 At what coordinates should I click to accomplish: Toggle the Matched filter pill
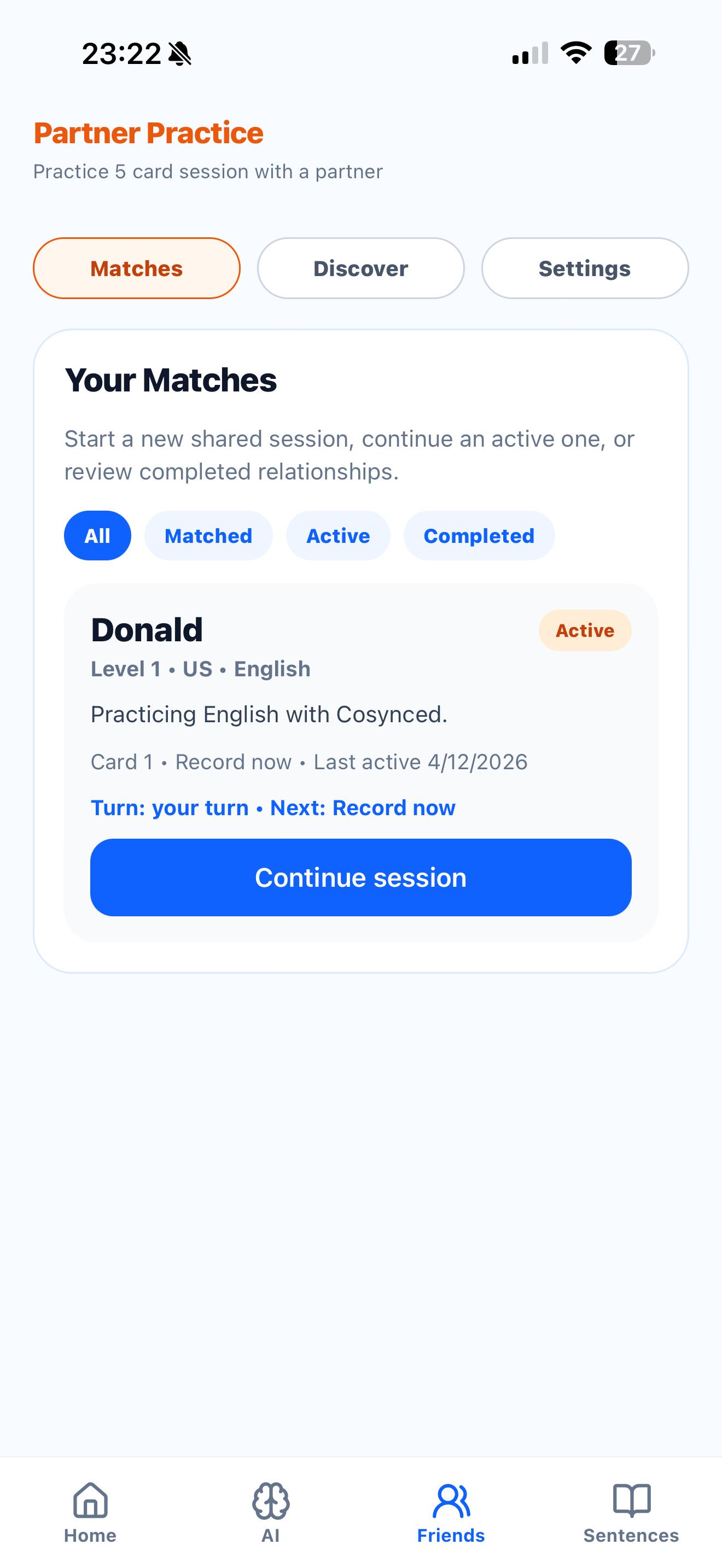click(x=208, y=536)
